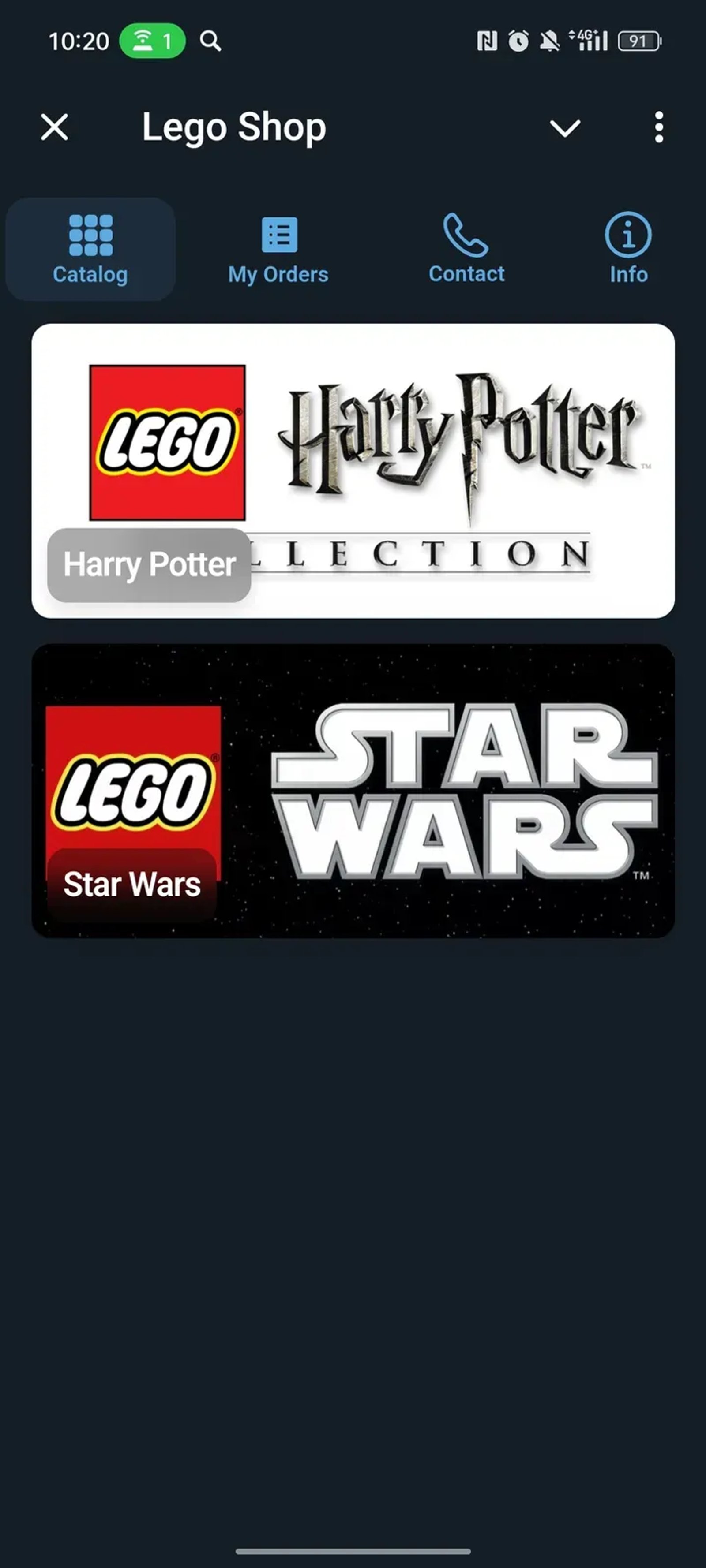Select the Catalog grid icon
706x1568 pixels.
click(x=90, y=234)
